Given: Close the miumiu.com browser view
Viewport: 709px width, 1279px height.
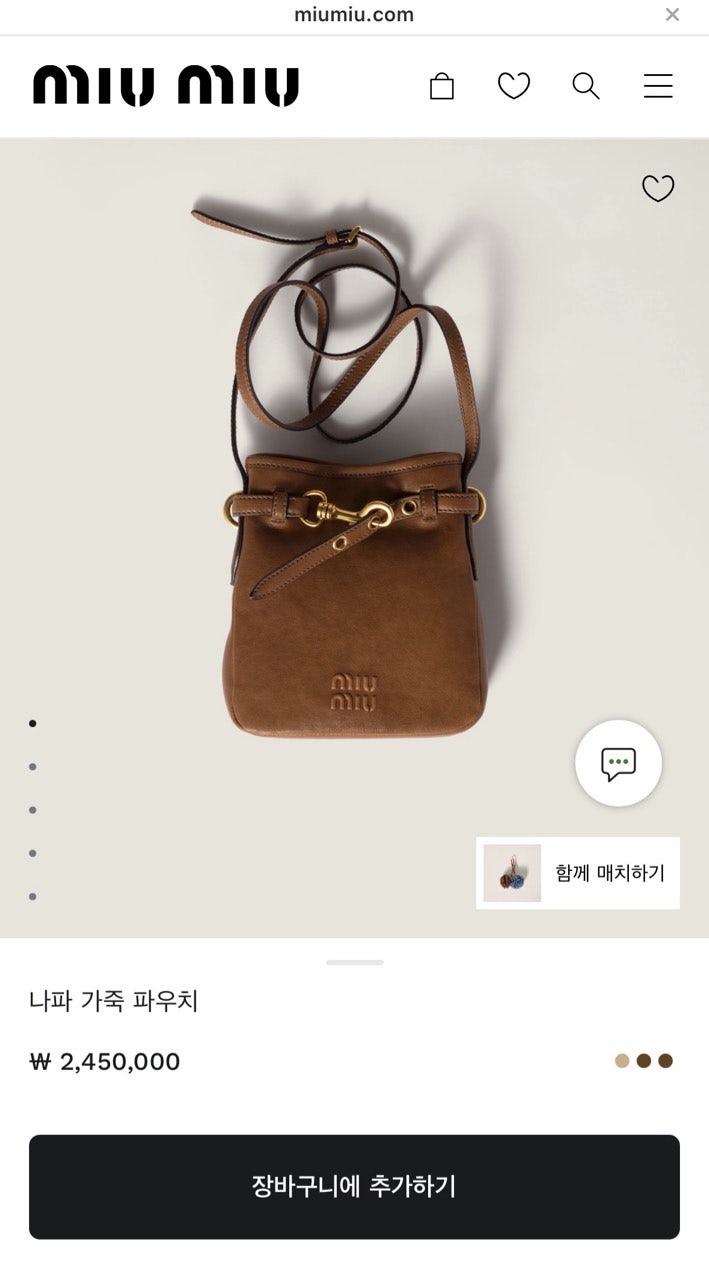Looking at the screenshot, I should tap(672, 15).
